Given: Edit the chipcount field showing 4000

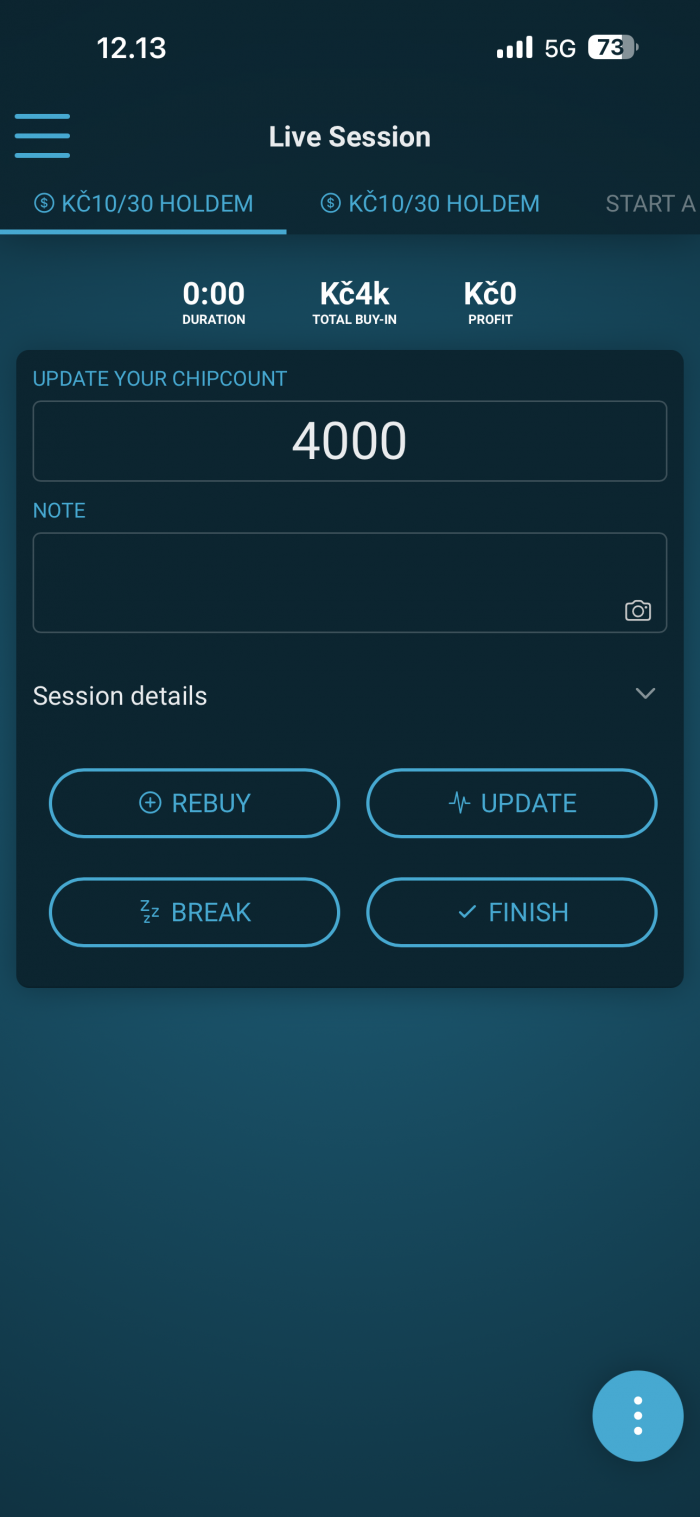Looking at the screenshot, I should [x=349, y=441].
